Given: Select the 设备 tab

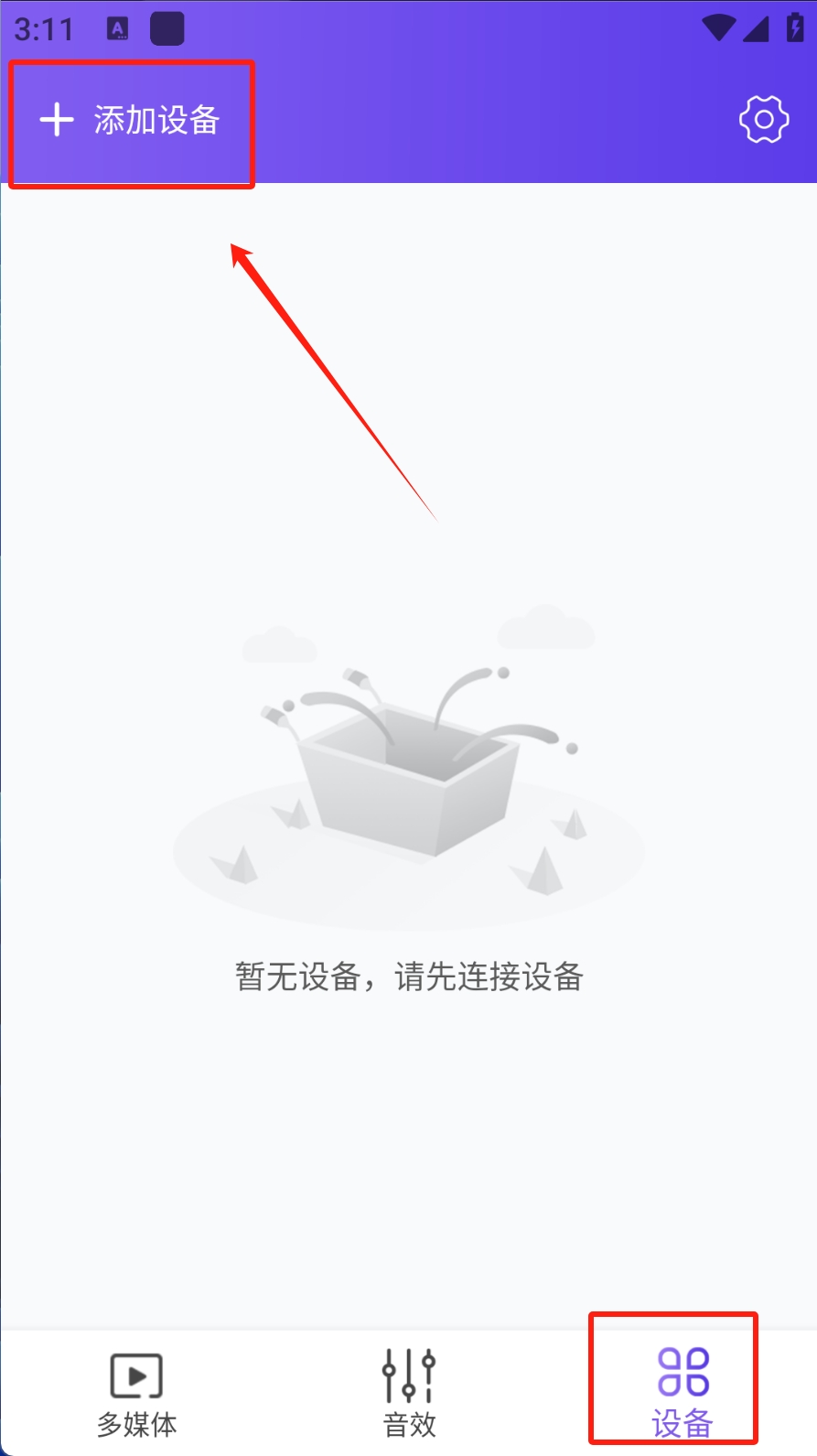Looking at the screenshot, I should [683, 1393].
